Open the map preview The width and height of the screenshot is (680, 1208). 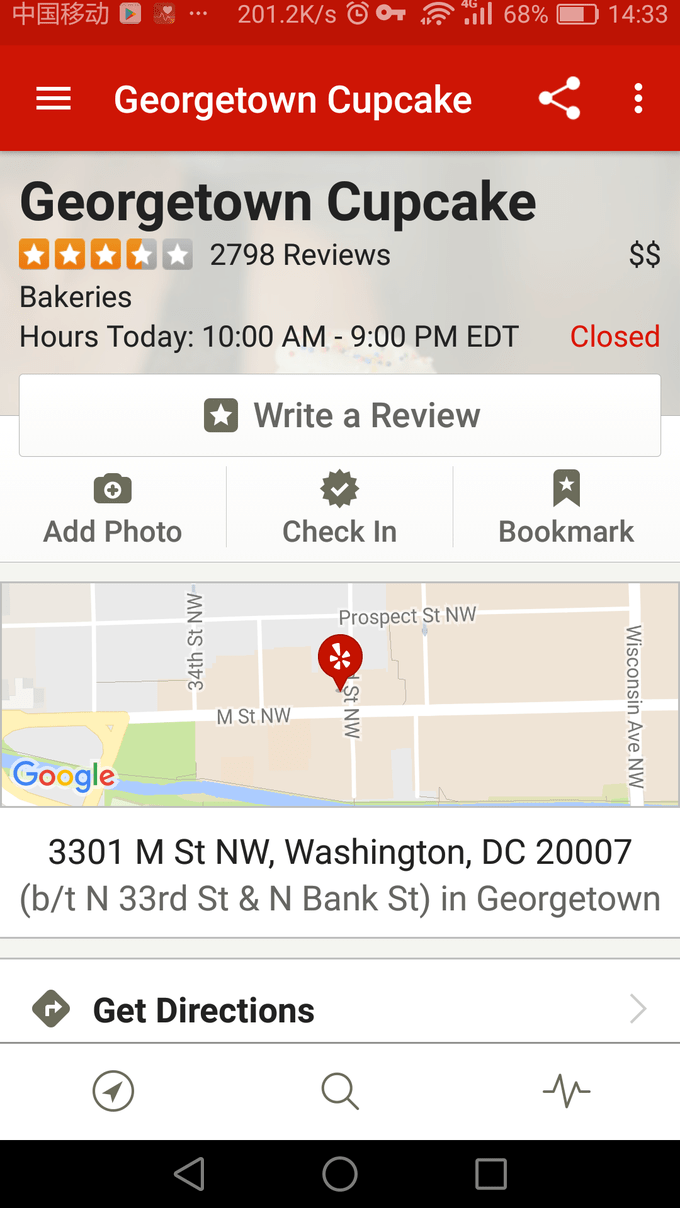coord(340,694)
